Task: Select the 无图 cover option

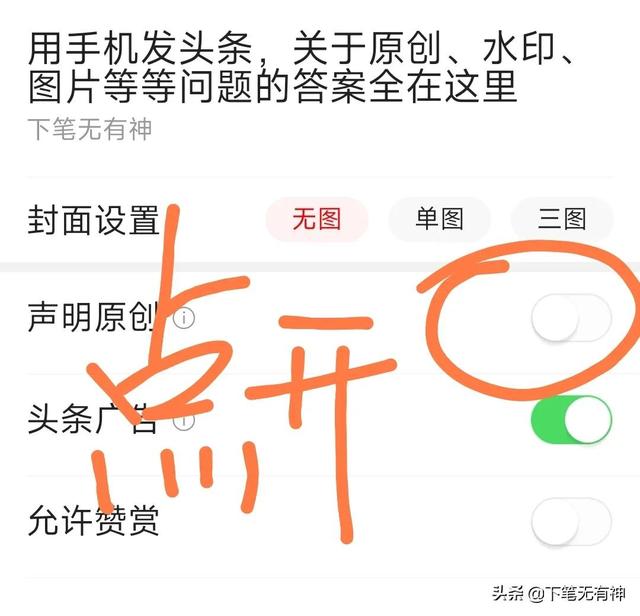Action: 317,219
